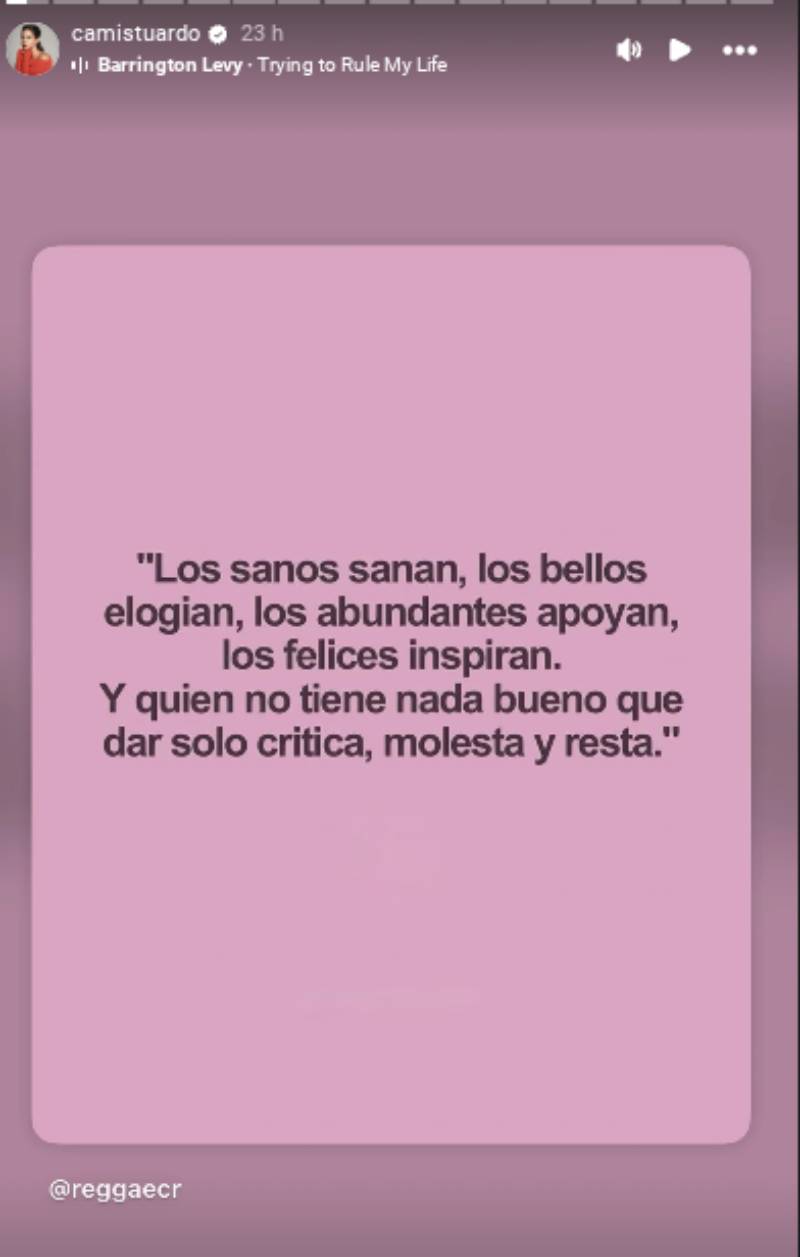Image resolution: width=800 pixels, height=1257 pixels.
Task: Tap the story play button
Action: coord(680,50)
